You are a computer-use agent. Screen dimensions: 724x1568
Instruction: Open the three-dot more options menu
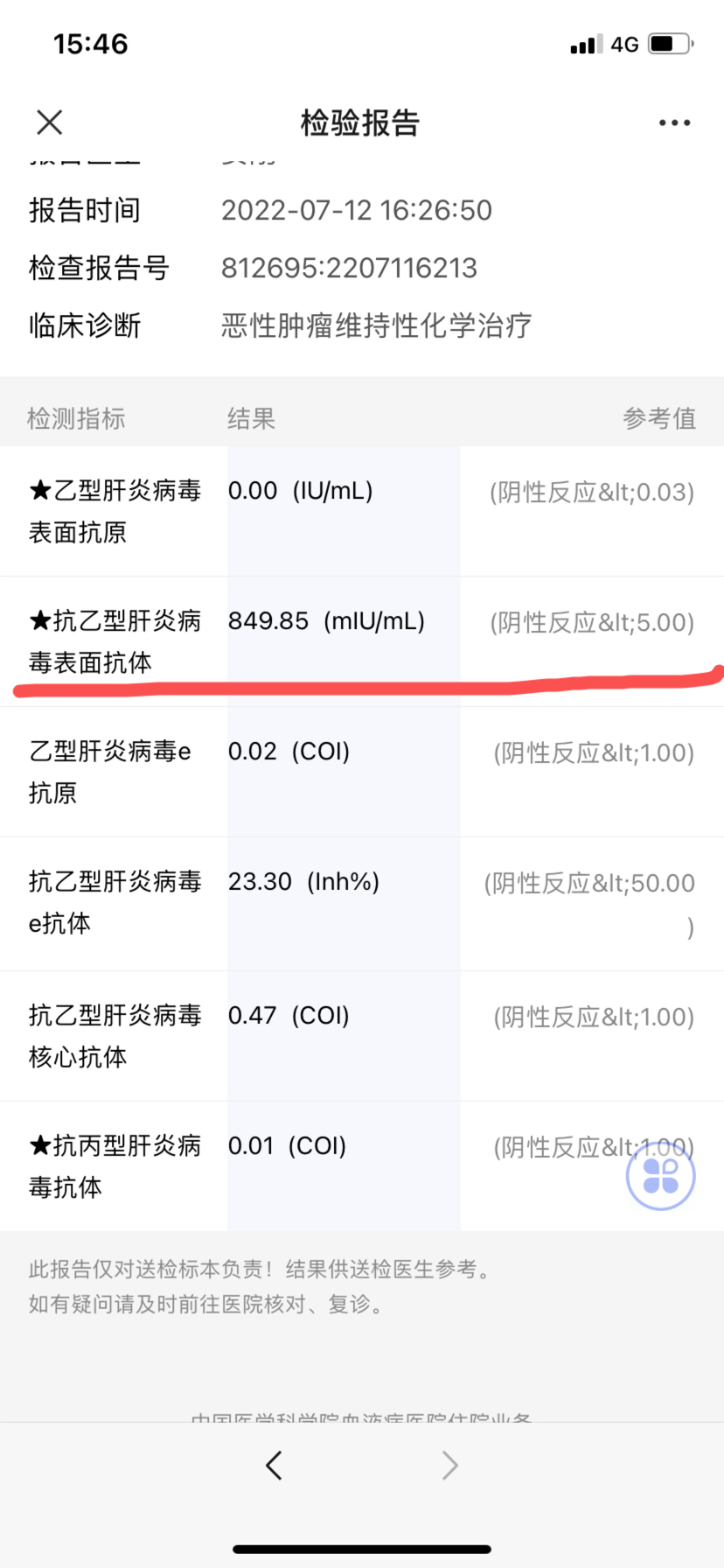point(674,123)
